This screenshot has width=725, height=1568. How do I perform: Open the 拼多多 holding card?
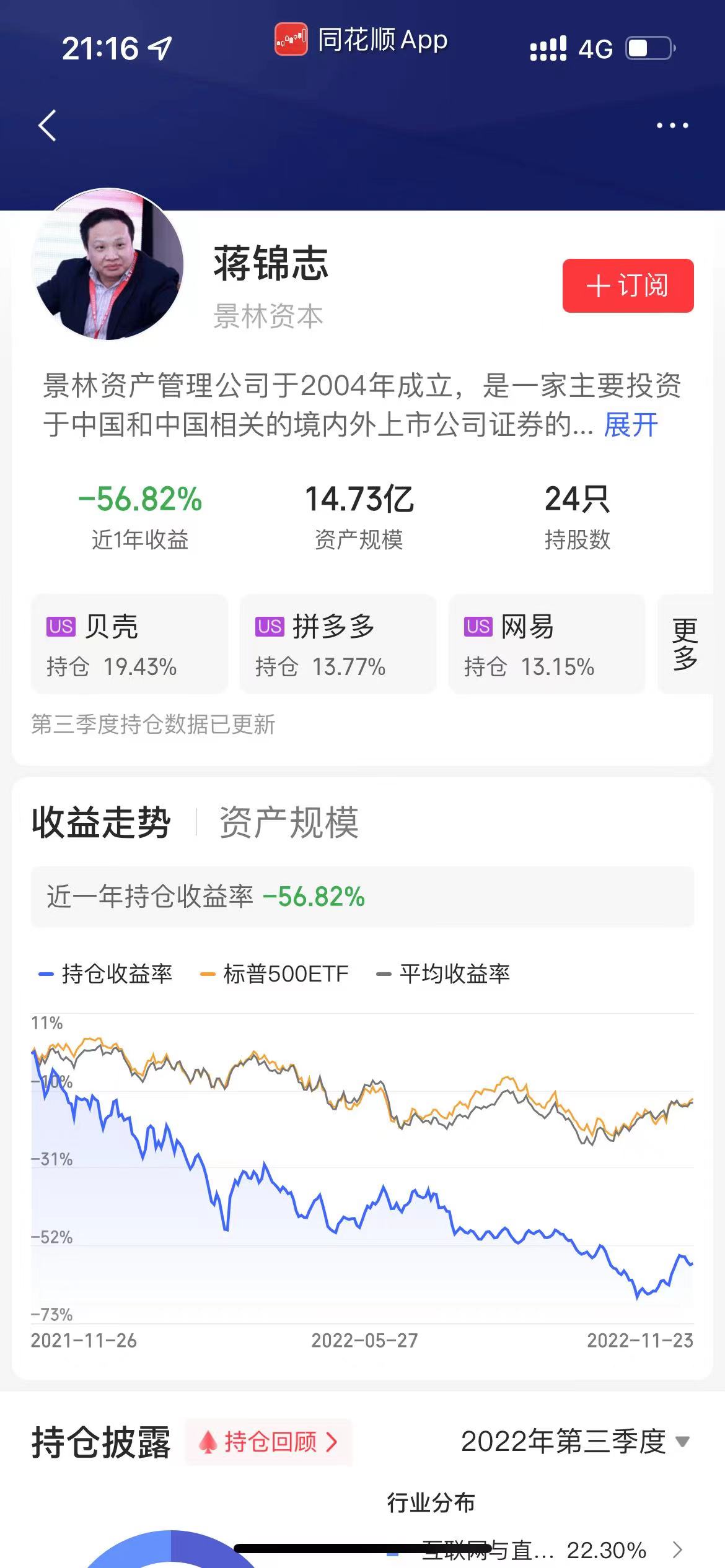coord(338,644)
